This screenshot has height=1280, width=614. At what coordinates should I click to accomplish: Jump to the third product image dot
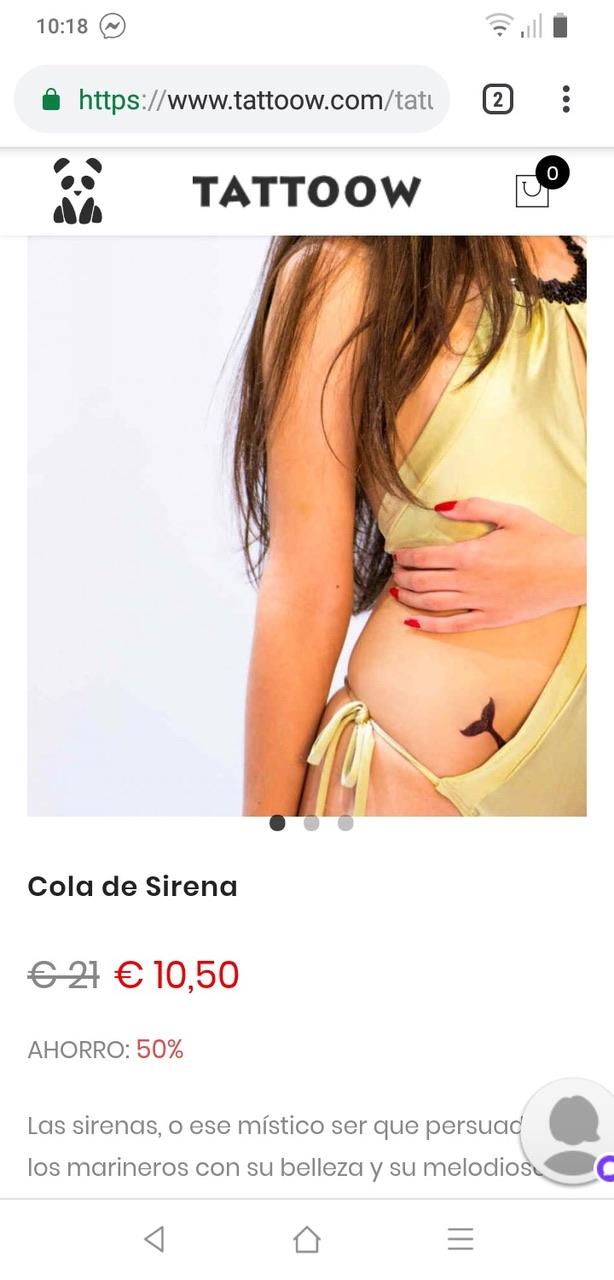pyautogui.click(x=345, y=823)
